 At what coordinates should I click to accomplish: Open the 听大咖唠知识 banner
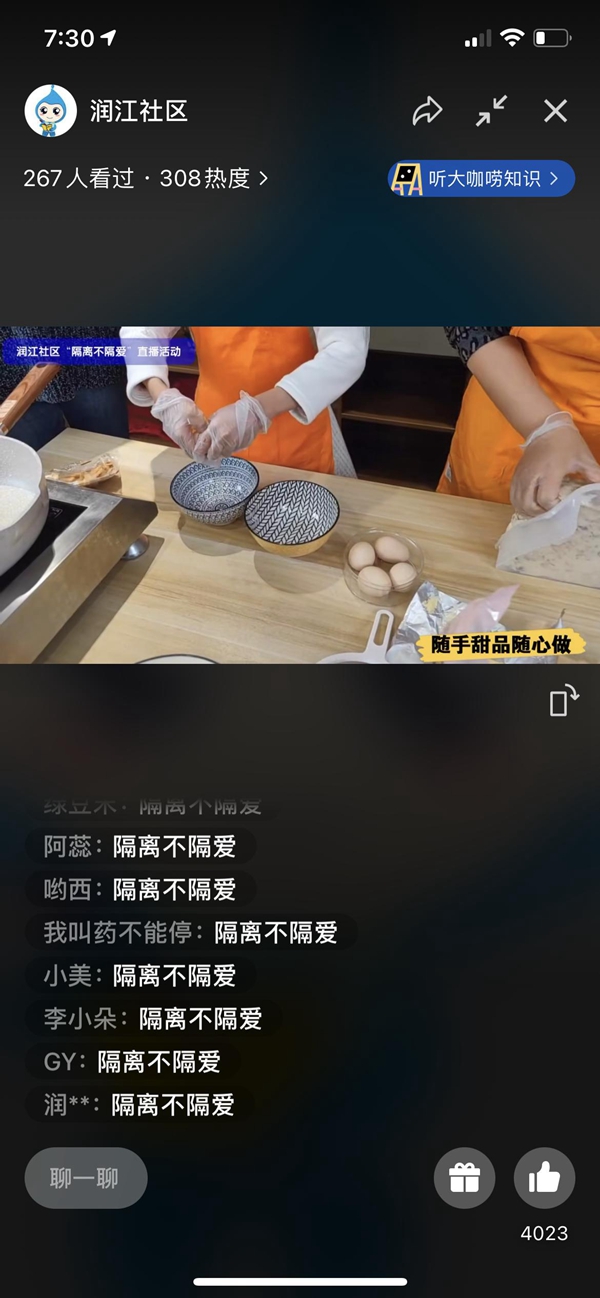pos(482,179)
